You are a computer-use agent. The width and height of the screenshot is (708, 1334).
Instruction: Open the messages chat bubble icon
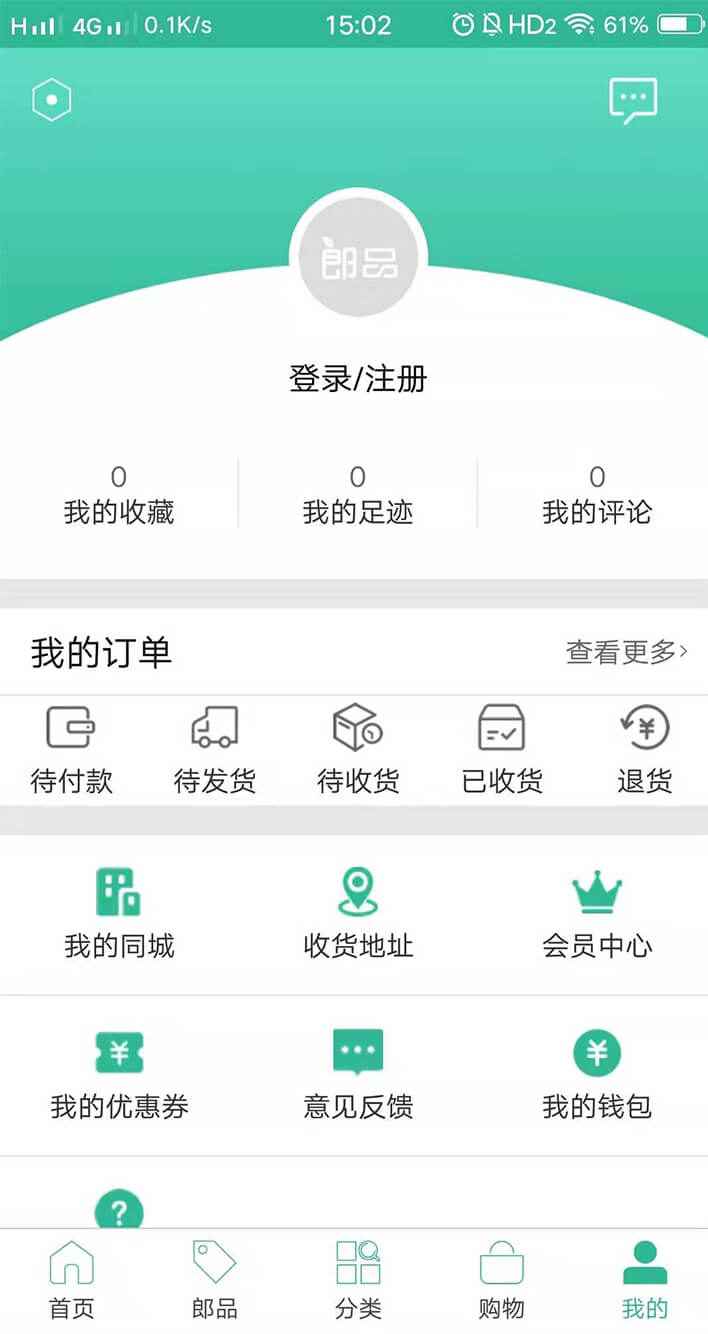tap(634, 101)
